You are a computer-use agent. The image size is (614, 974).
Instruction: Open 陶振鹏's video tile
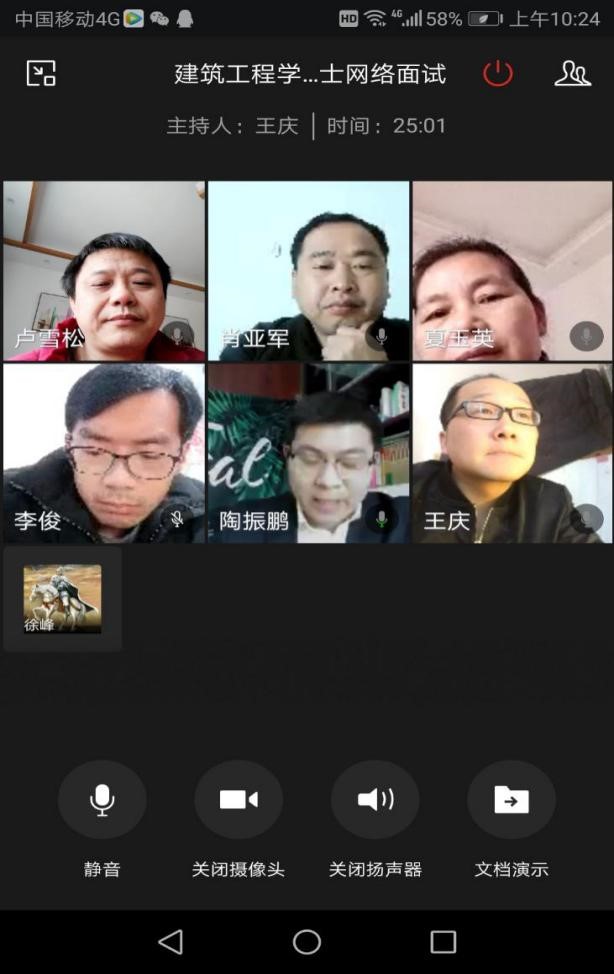click(308, 453)
